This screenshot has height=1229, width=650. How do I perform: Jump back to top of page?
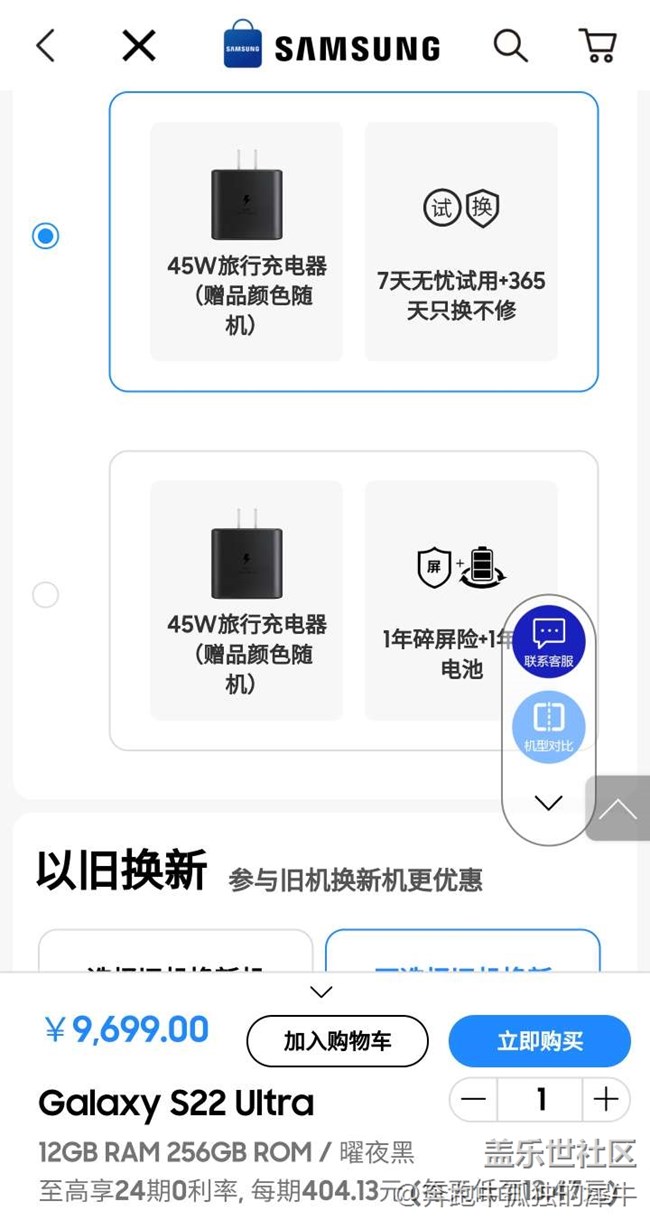tap(618, 808)
